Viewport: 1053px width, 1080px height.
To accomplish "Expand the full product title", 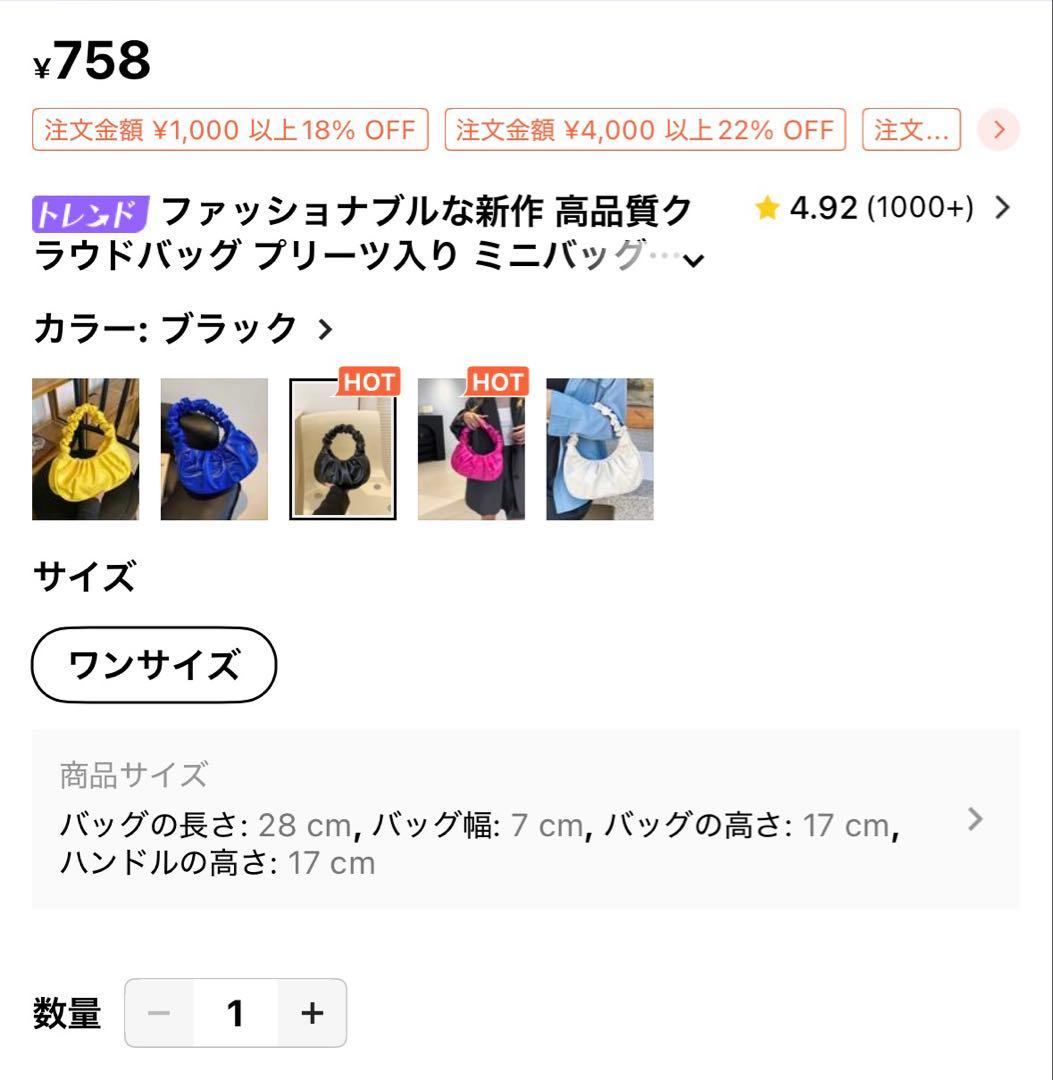I will click(693, 260).
